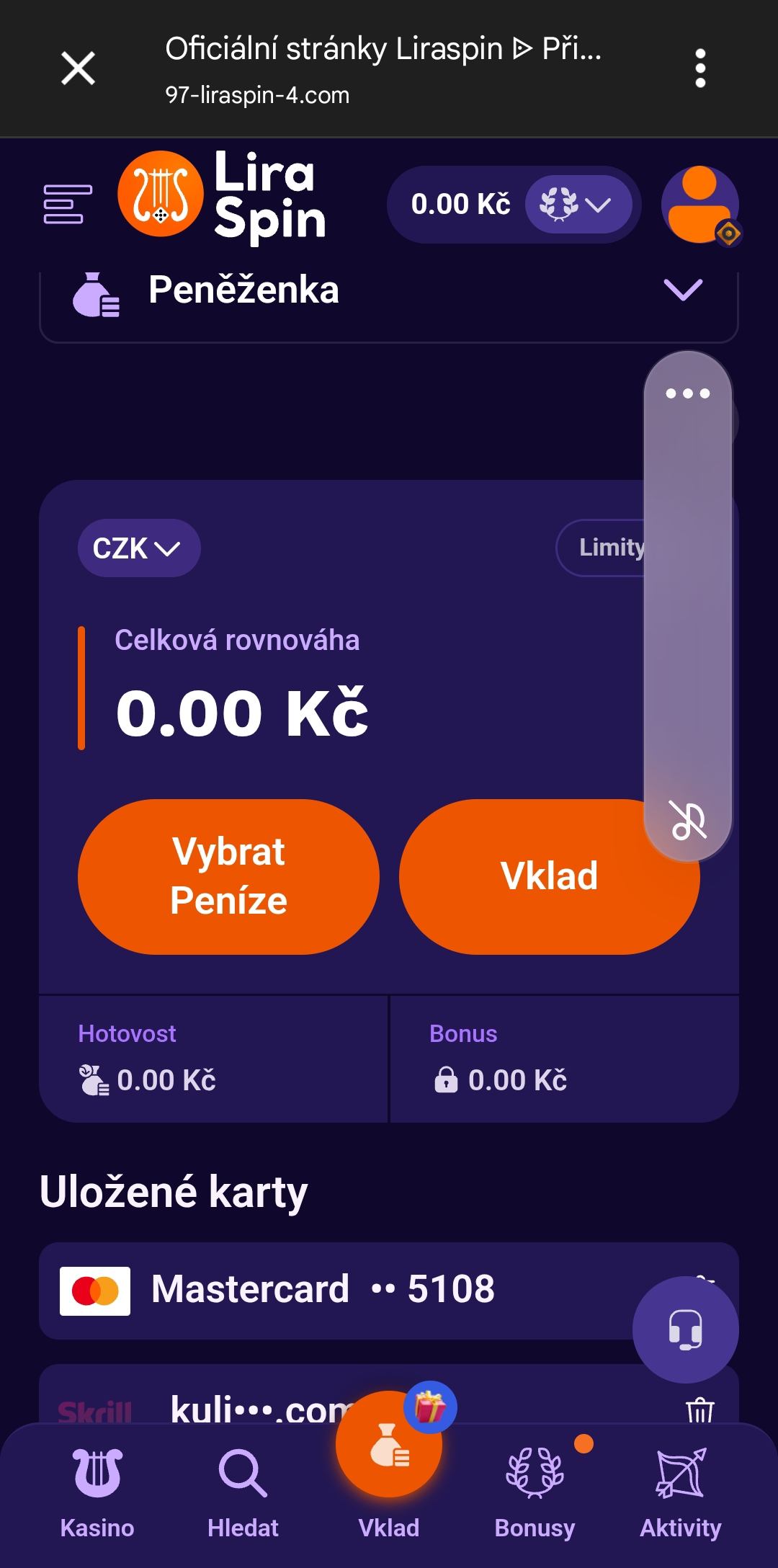Open the user profile avatar

(699, 205)
